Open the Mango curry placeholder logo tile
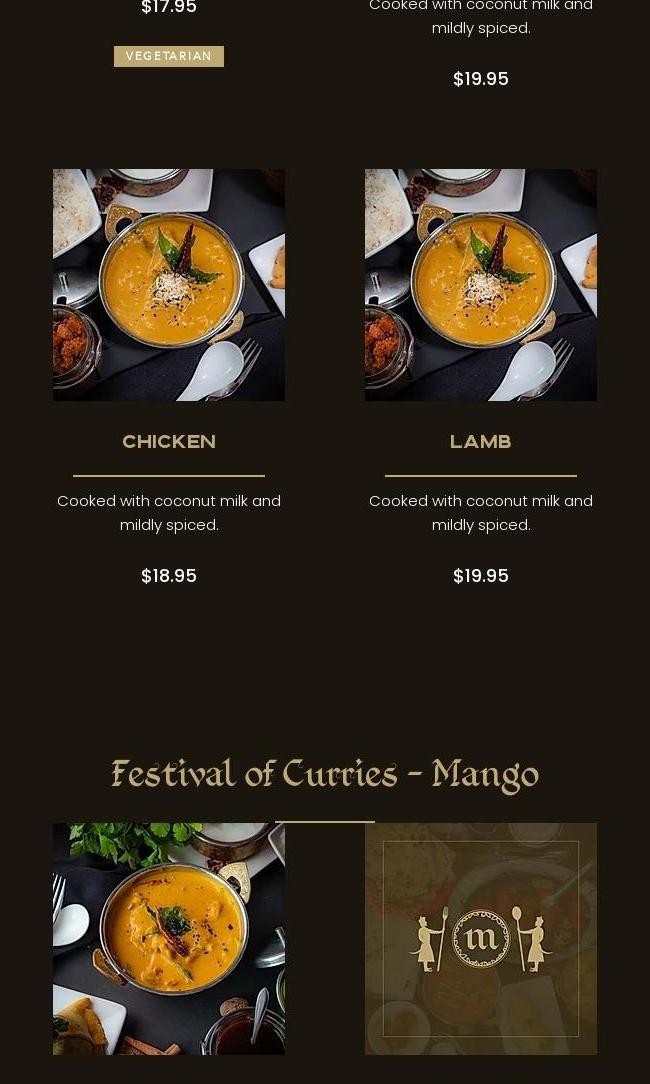 coord(481,938)
